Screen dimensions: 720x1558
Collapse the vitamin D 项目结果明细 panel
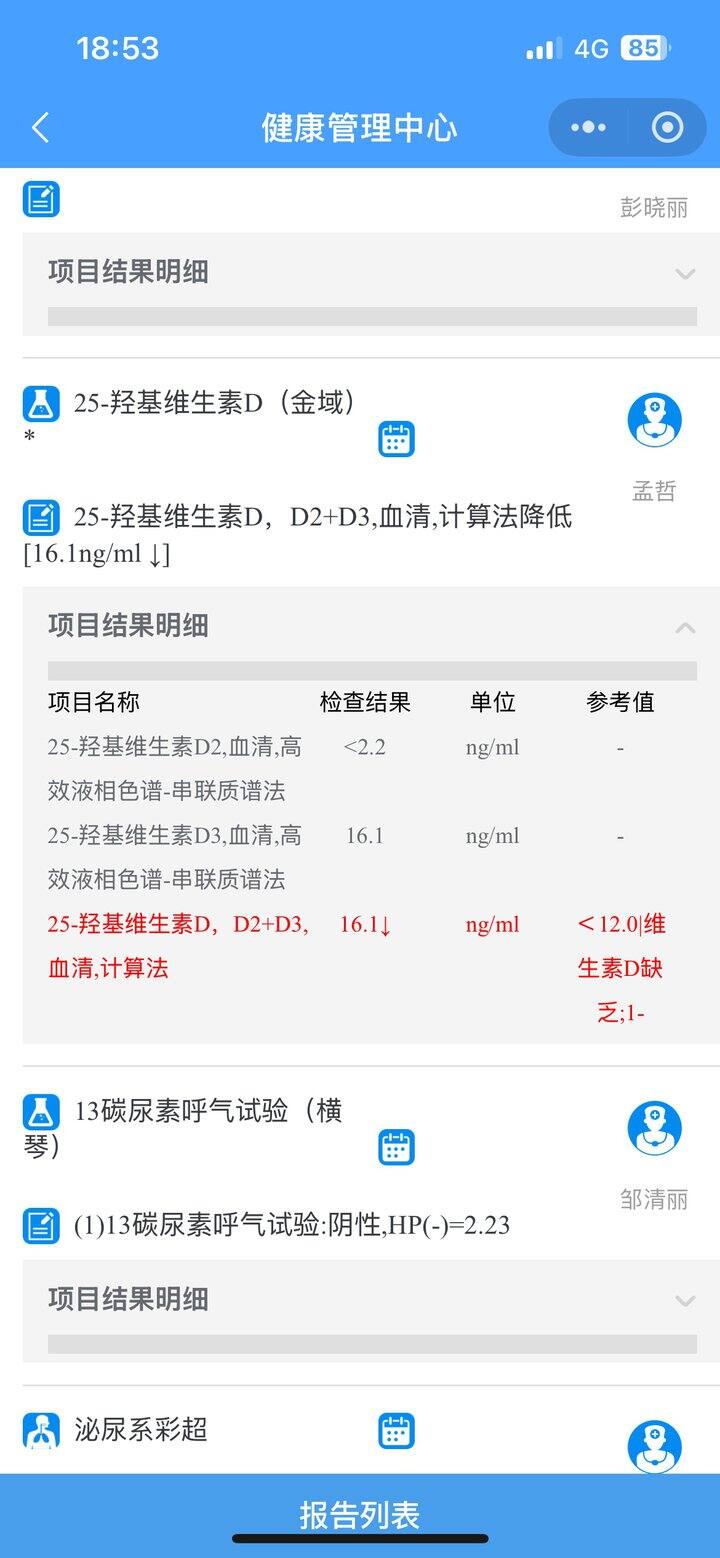(x=686, y=628)
